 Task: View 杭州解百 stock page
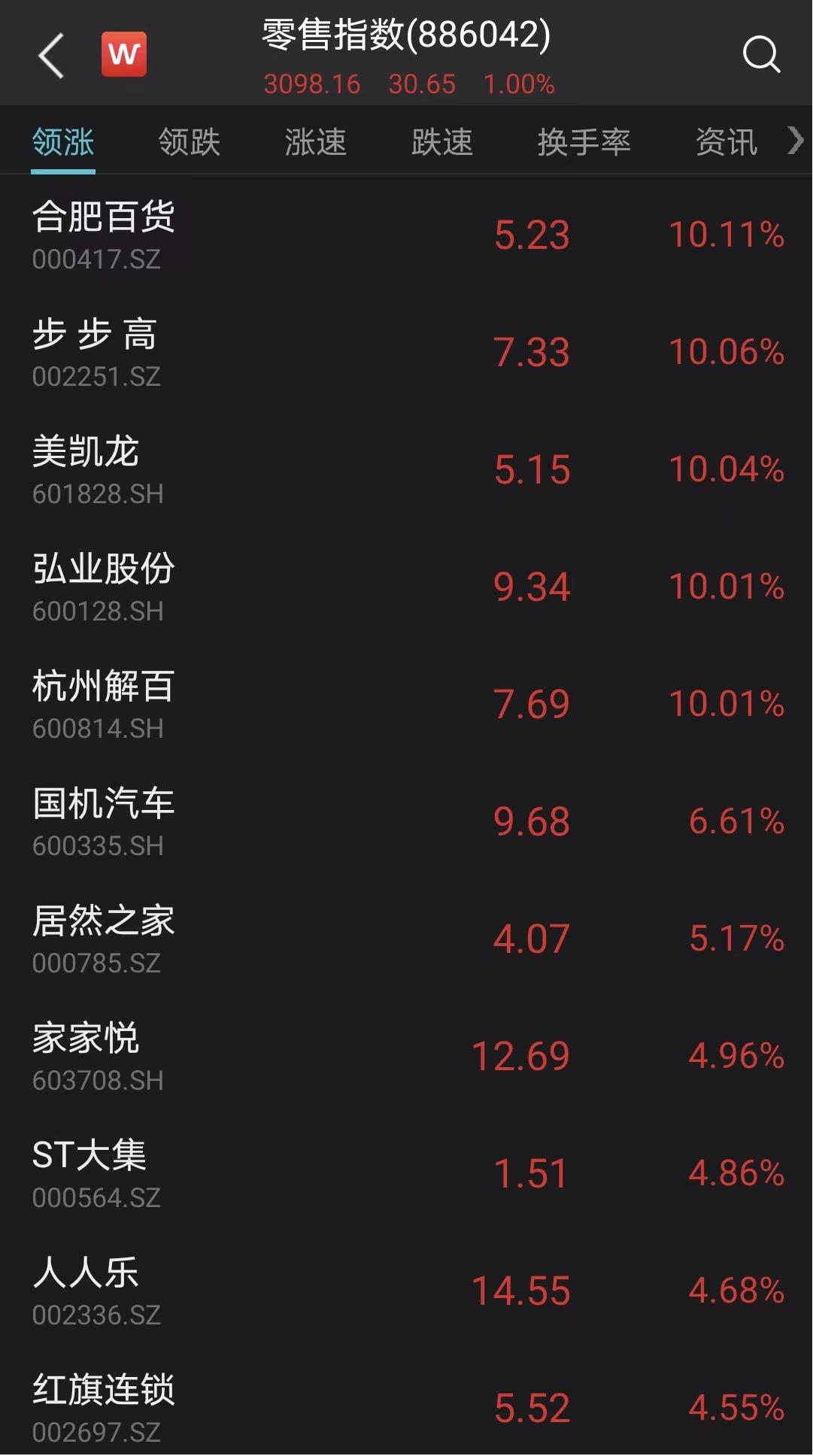click(x=406, y=704)
